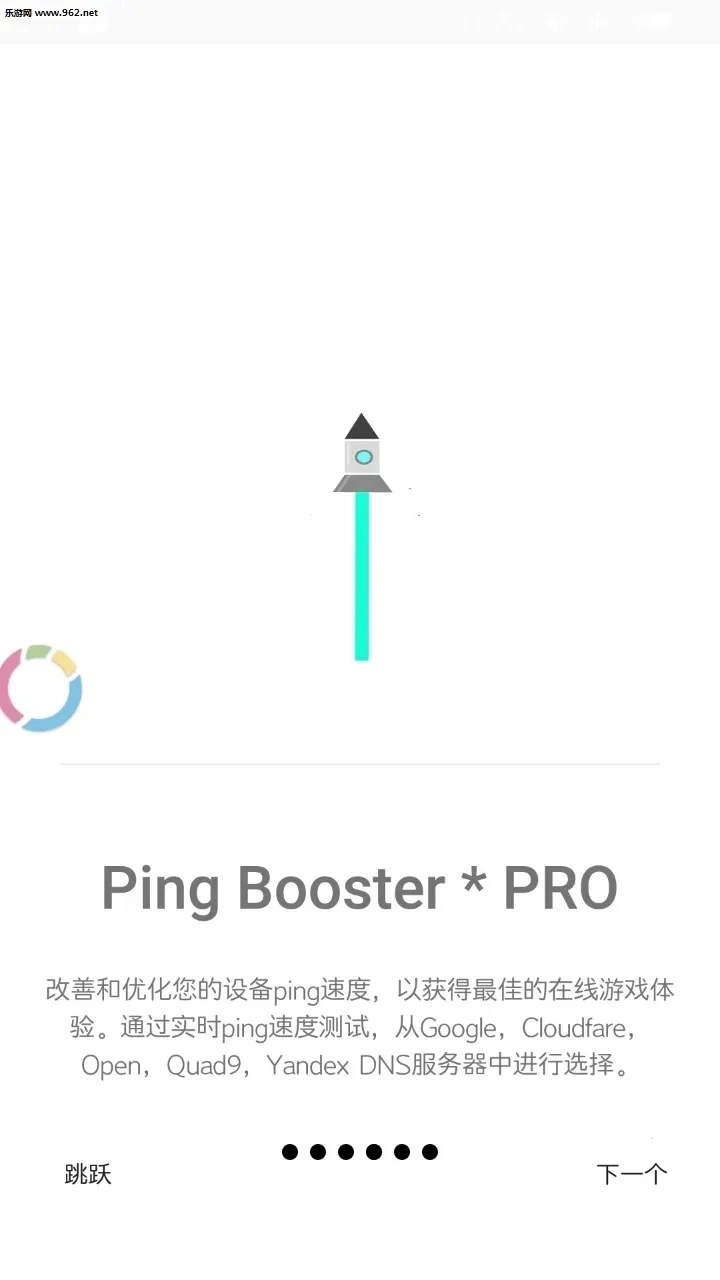
Task: Select the first page indicator dot
Action: tap(289, 1152)
